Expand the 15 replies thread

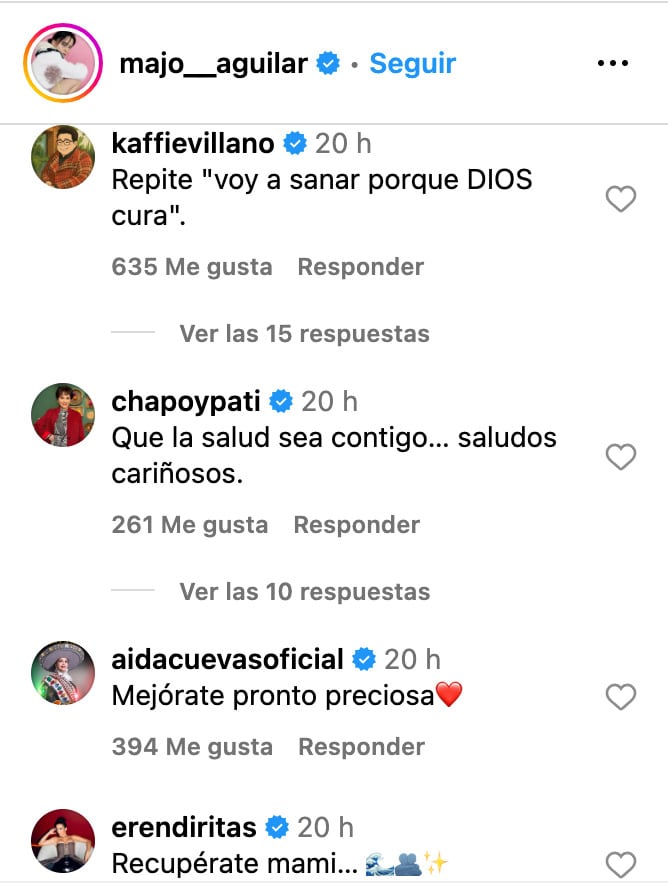pyautogui.click(x=304, y=333)
